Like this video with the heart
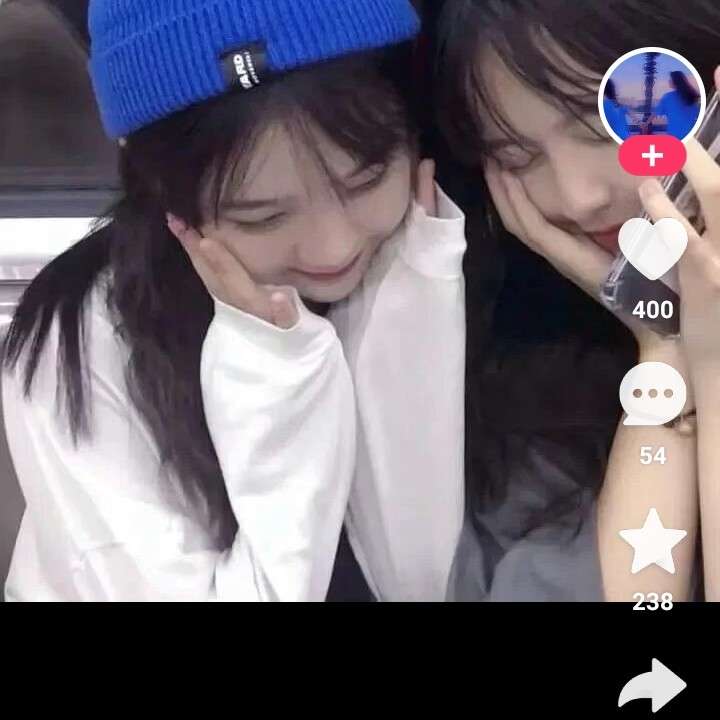Screen dimensions: 720x720 pos(653,249)
